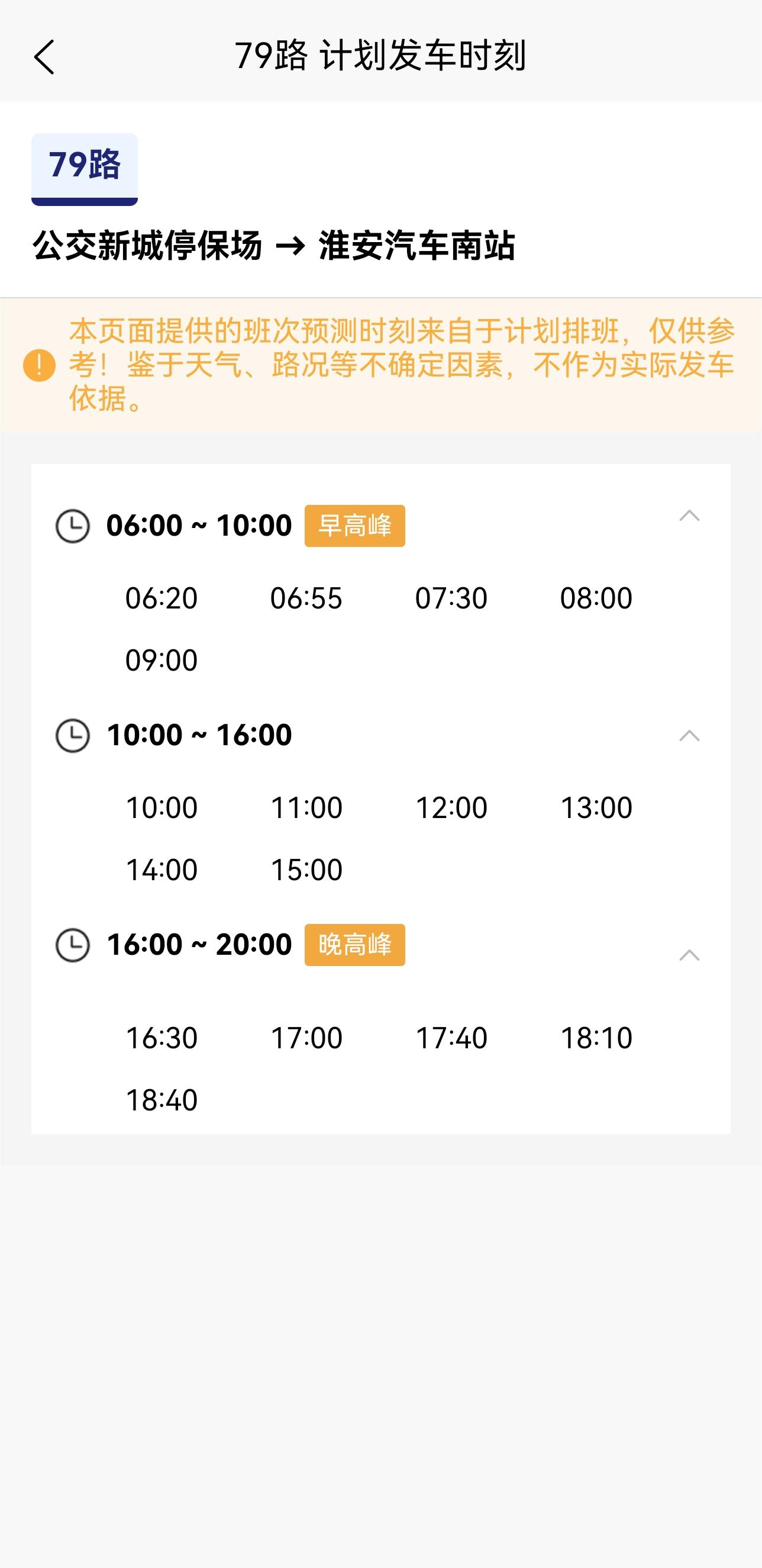This screenshot has height=1568, width=762.
Task: Collapse the 10:00 ~ 16:00 time section
Action: coord(689,736)
